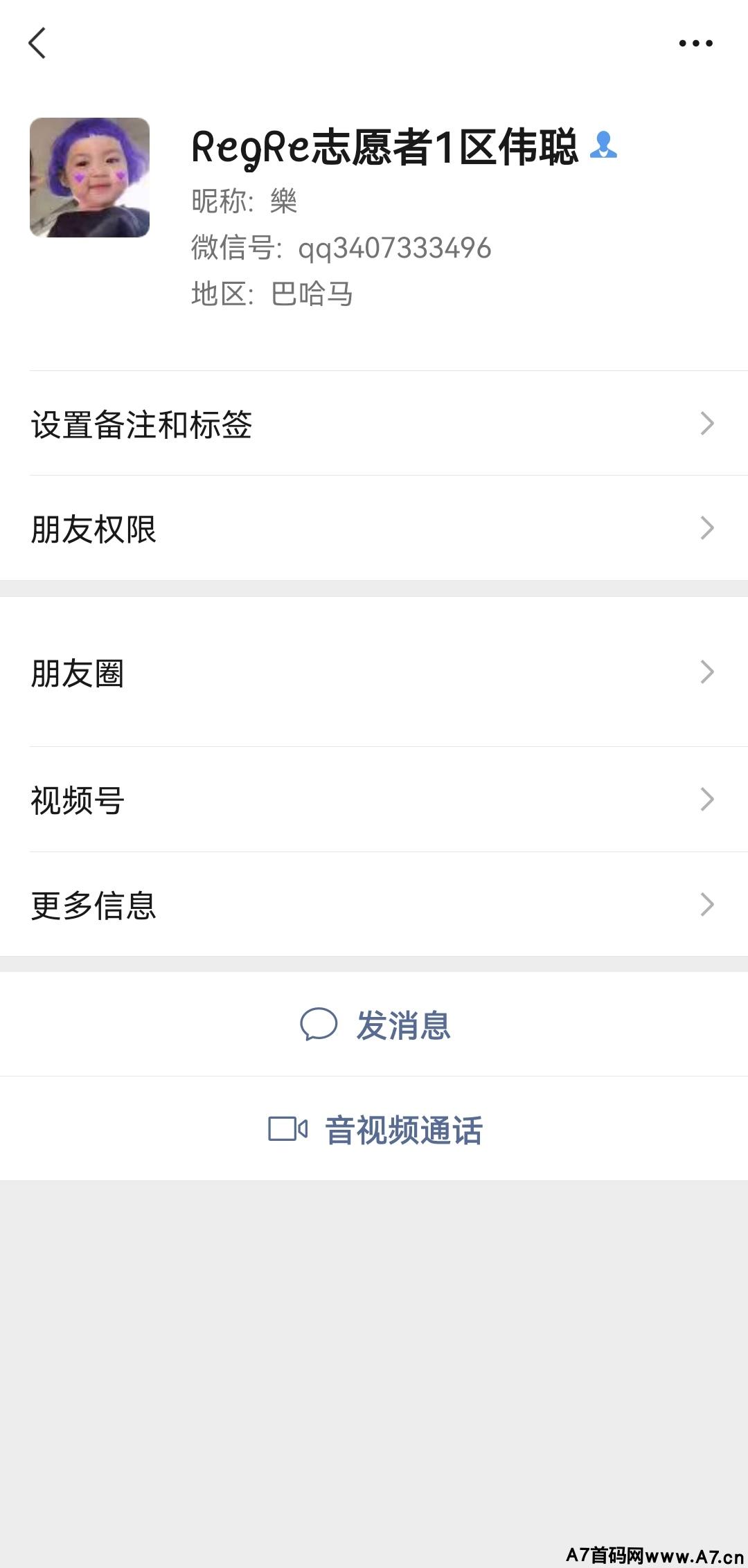Tap 发消息 to send a message
Screen dimensions: 748x1568
(x=375, y=1025)
